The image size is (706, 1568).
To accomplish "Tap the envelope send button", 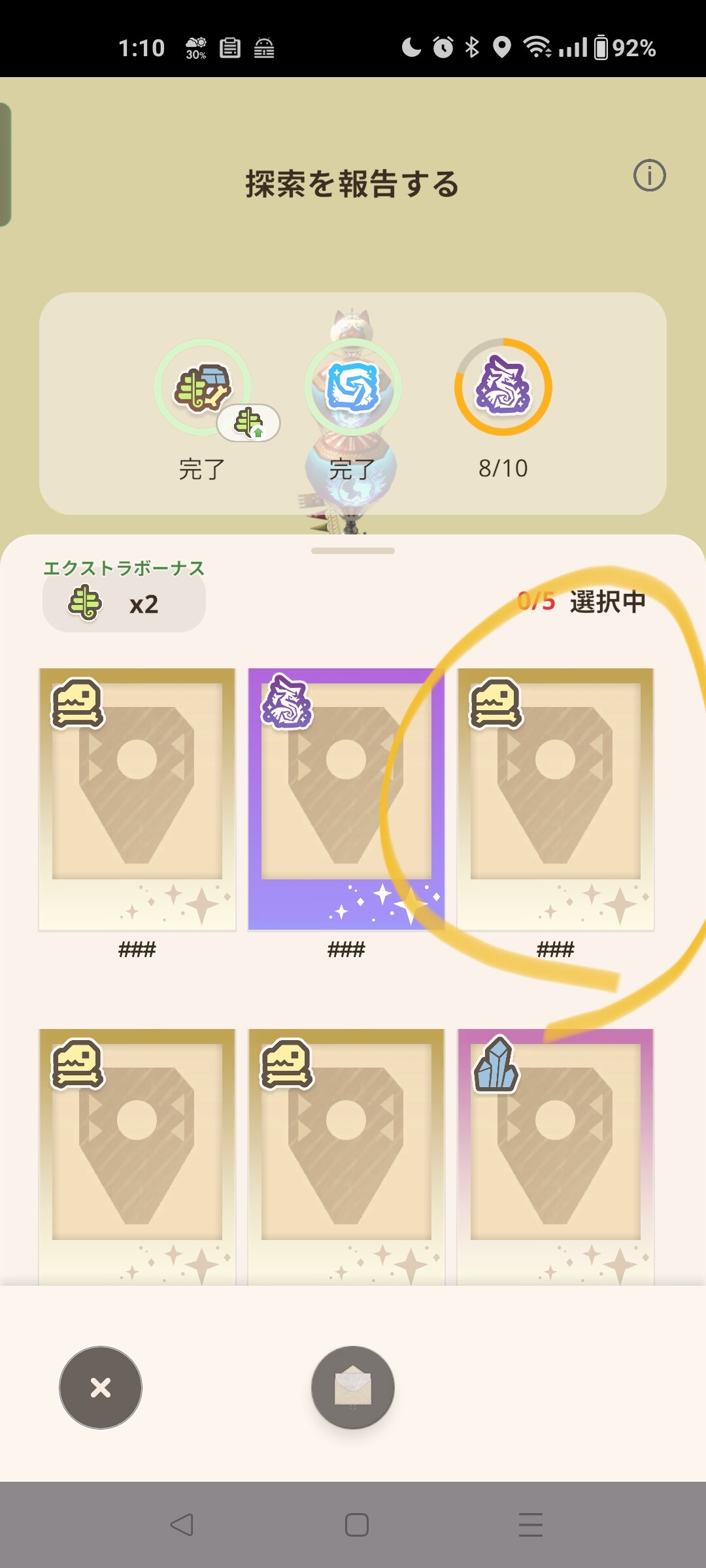I will pos(353,1387).
